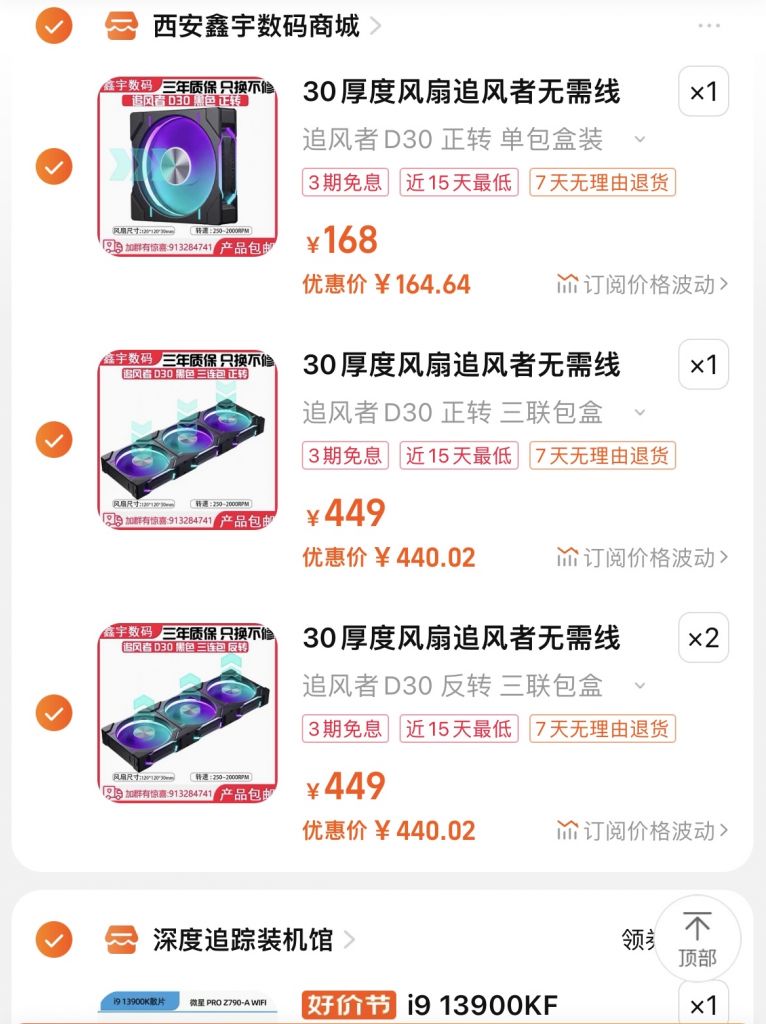Click the shop icon beside 西安鑫宇数码商城
766x1024 pixels.
[x=120, y=26]
